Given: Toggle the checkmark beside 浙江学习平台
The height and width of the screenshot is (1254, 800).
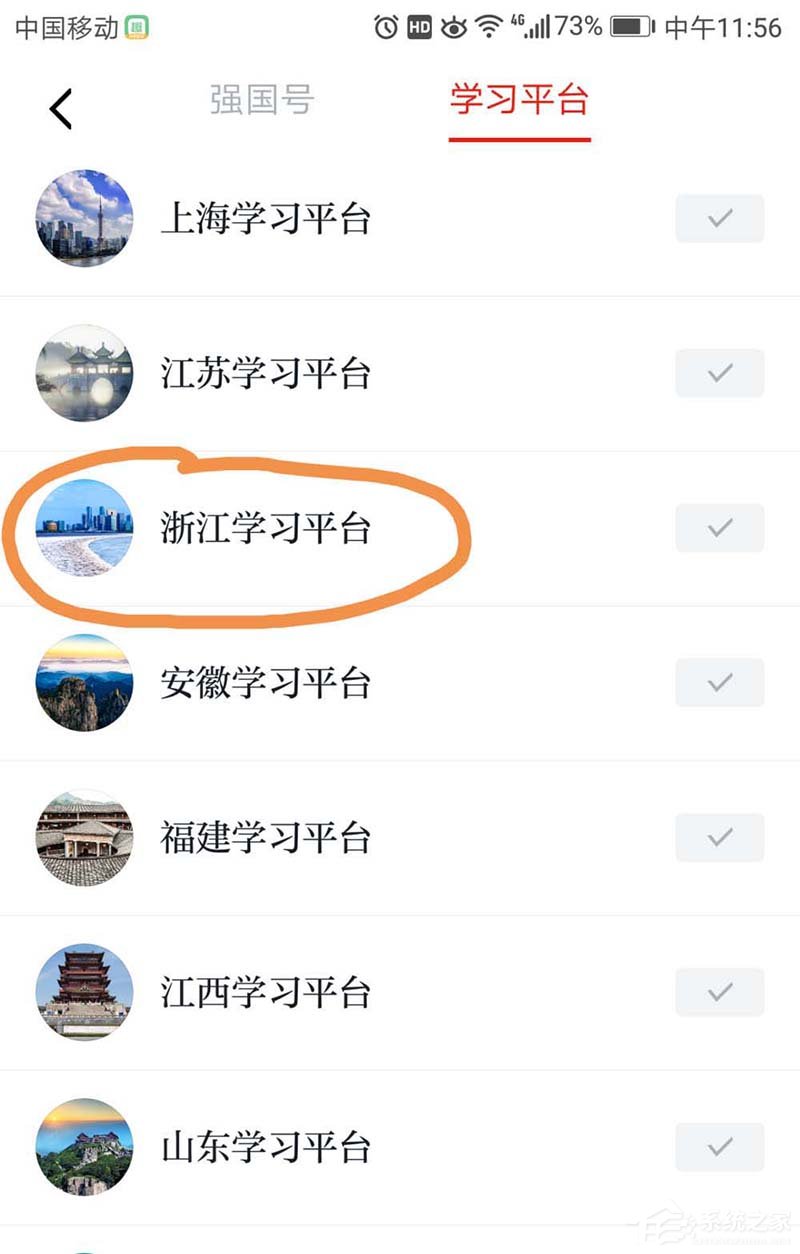Looking at the screenshot, I should pos(719,528).
